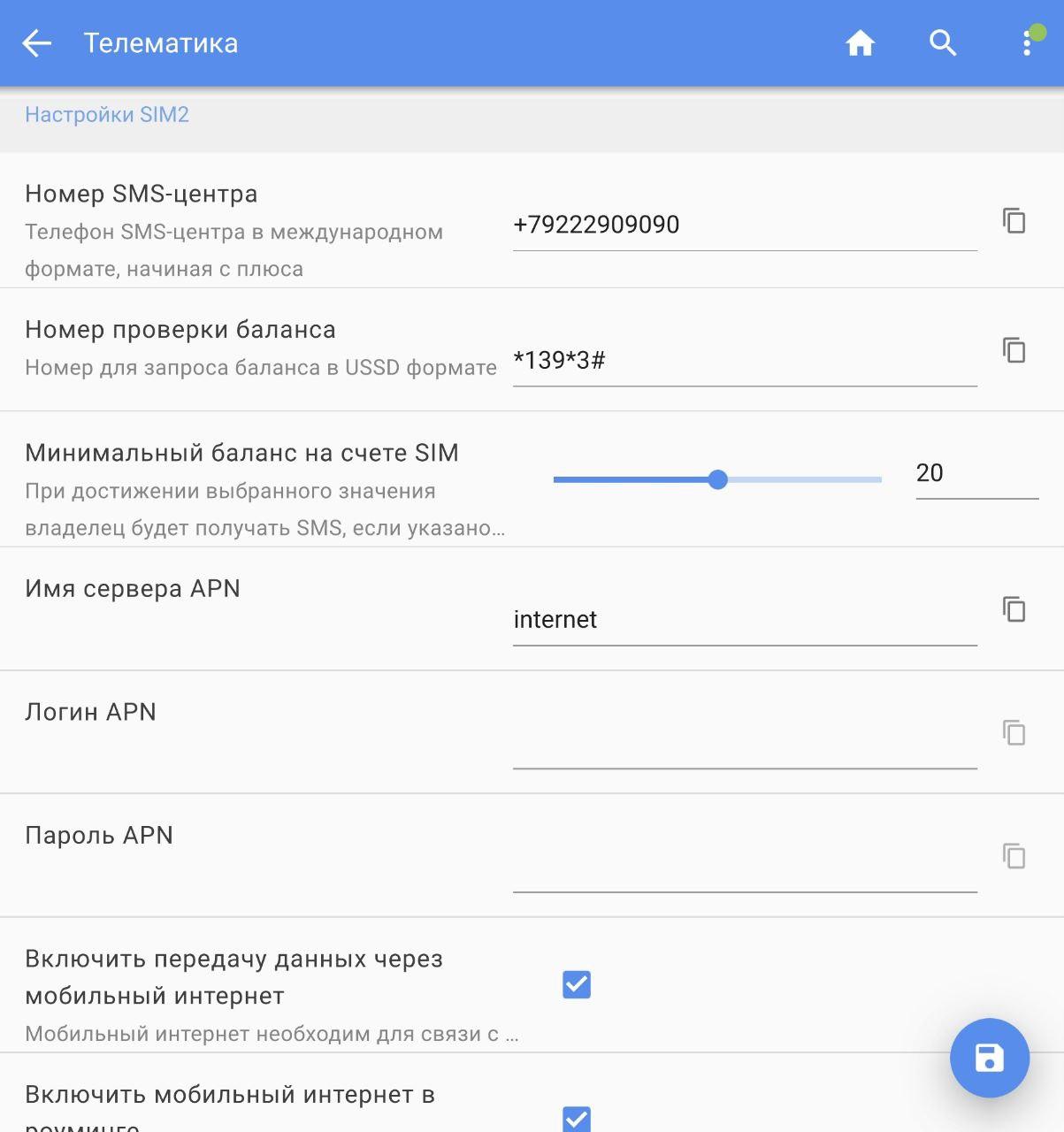
Task: Open search in the app bar
Action: 943,43
